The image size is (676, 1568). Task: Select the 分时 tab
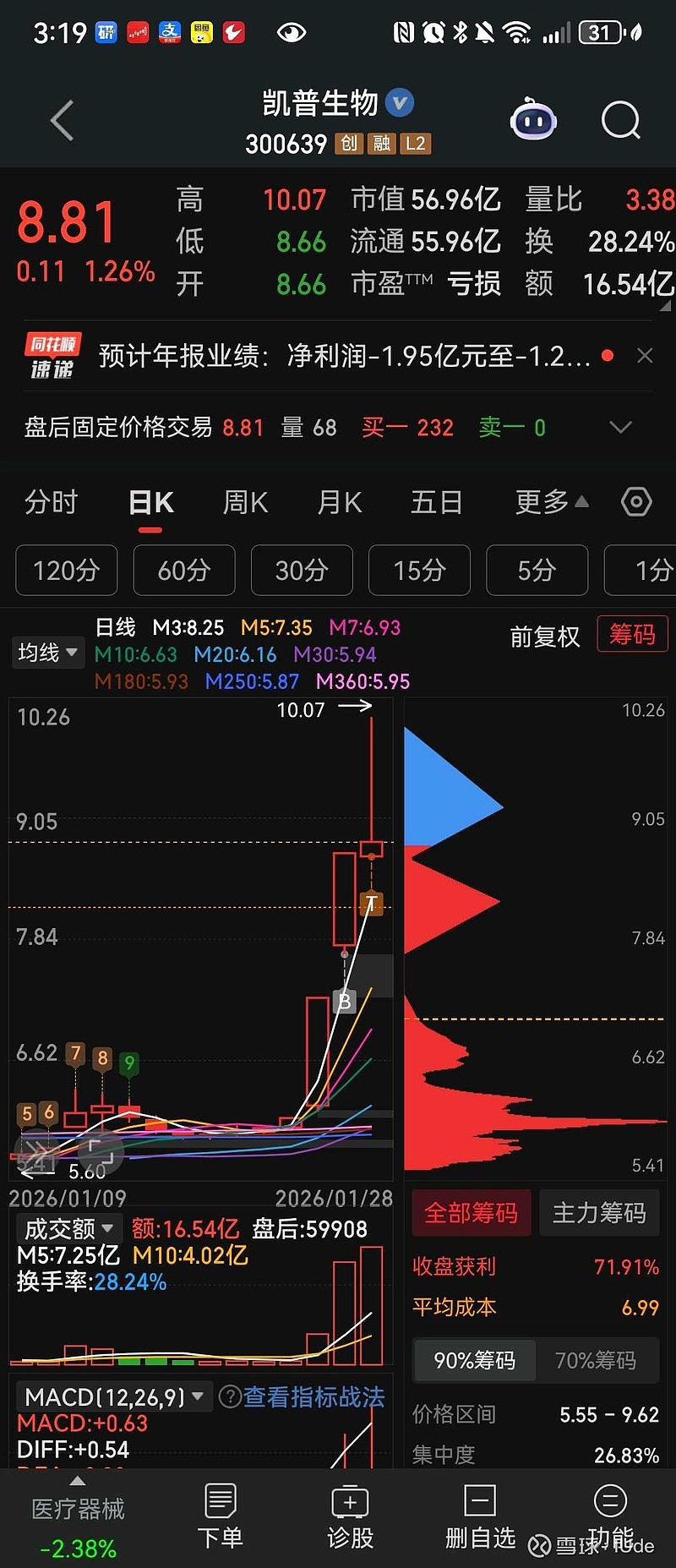[x=51, y=501]
